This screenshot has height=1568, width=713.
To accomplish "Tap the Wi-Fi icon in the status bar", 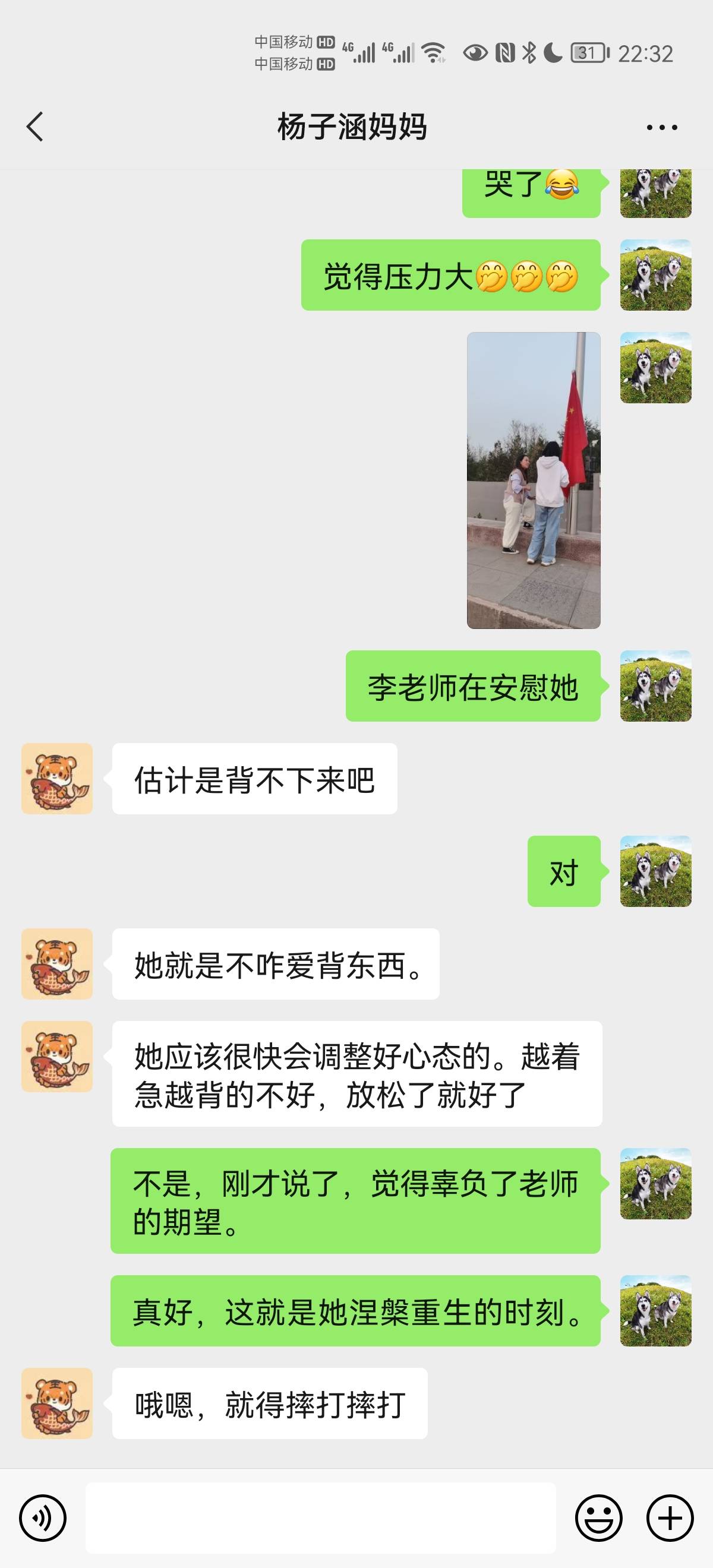I will pyautogui.click(x=435, y=52).
